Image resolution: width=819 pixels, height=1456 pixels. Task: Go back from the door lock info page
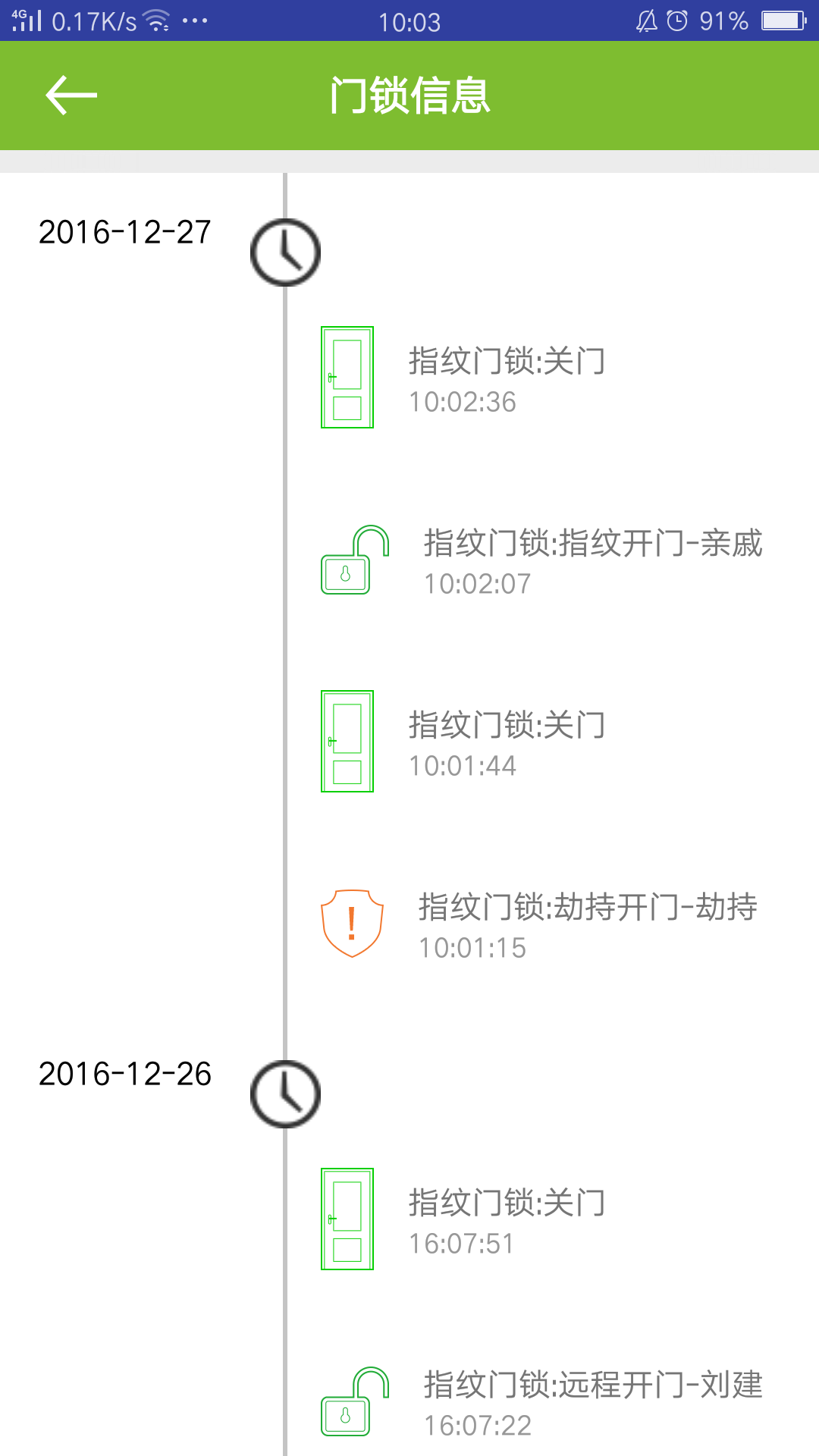click(71, 96)
